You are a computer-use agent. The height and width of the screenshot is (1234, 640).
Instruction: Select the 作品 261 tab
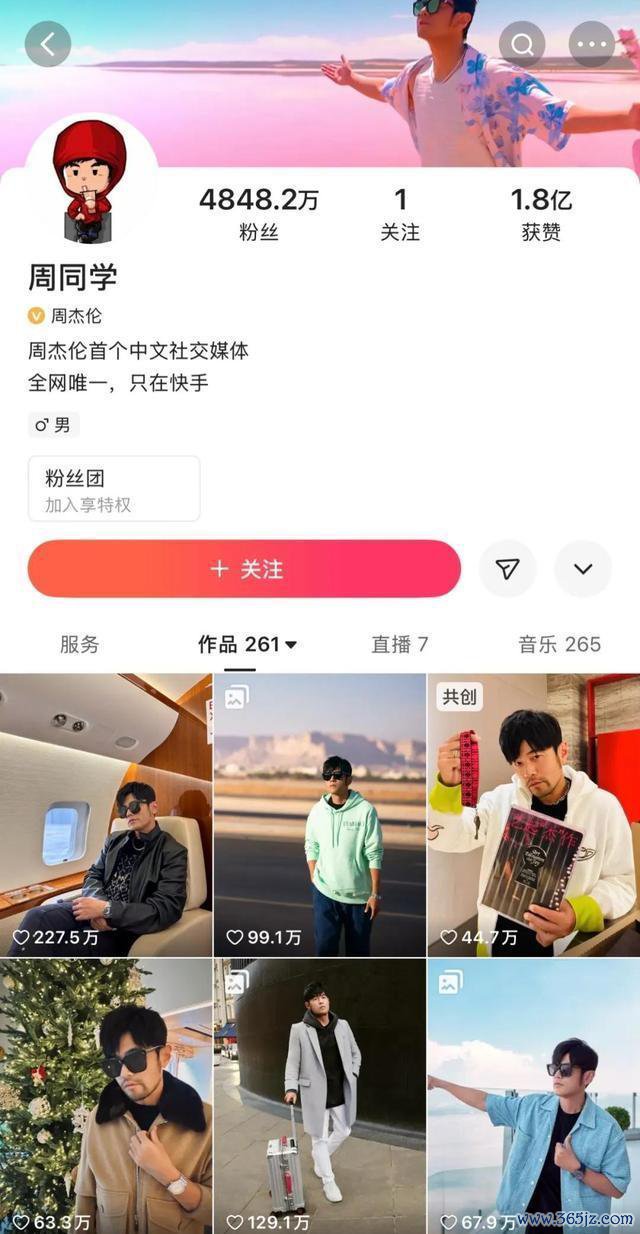(x=247, y=644)
